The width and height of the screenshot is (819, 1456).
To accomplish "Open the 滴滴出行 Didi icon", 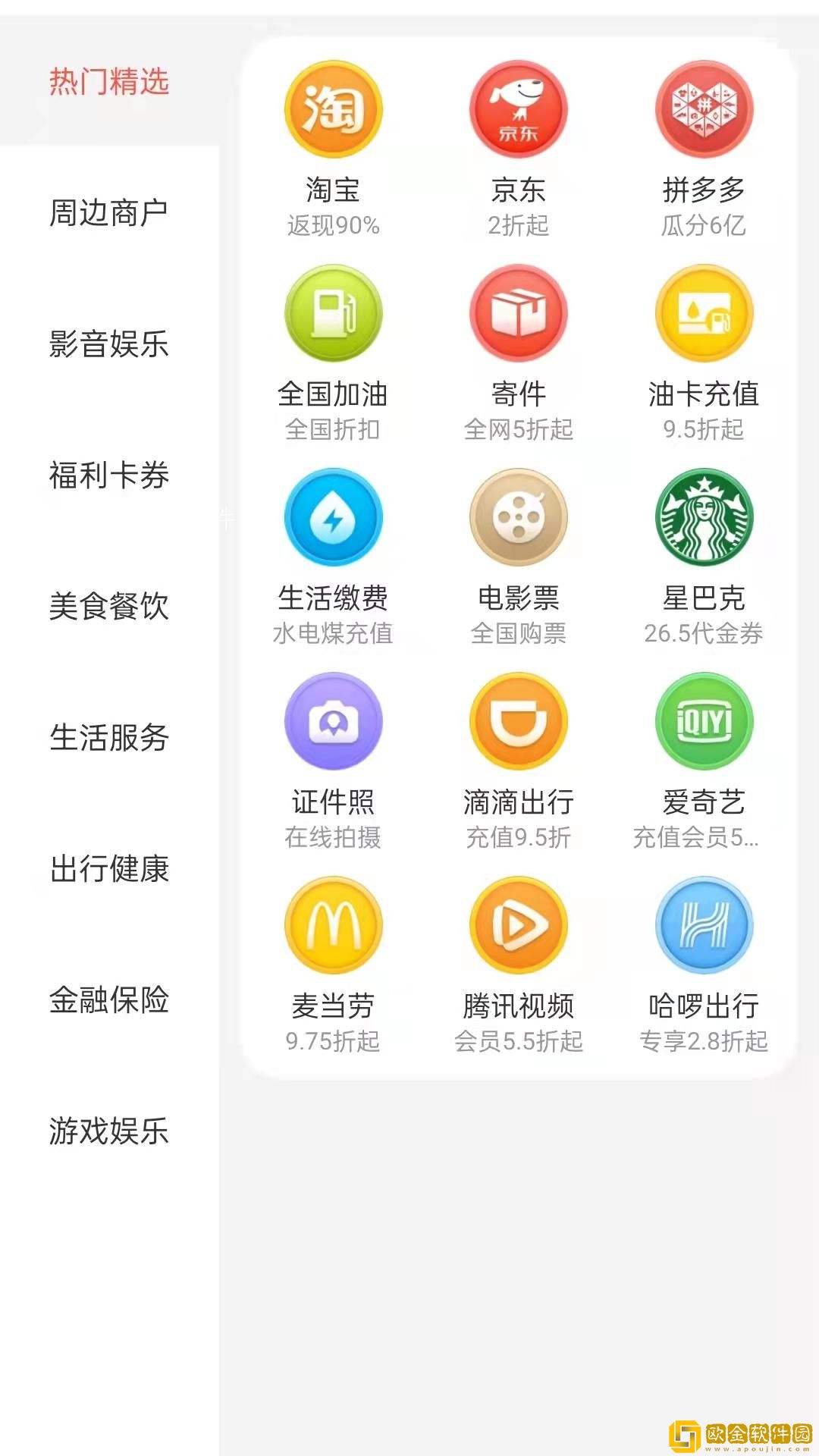I will (x=518, y=721).
